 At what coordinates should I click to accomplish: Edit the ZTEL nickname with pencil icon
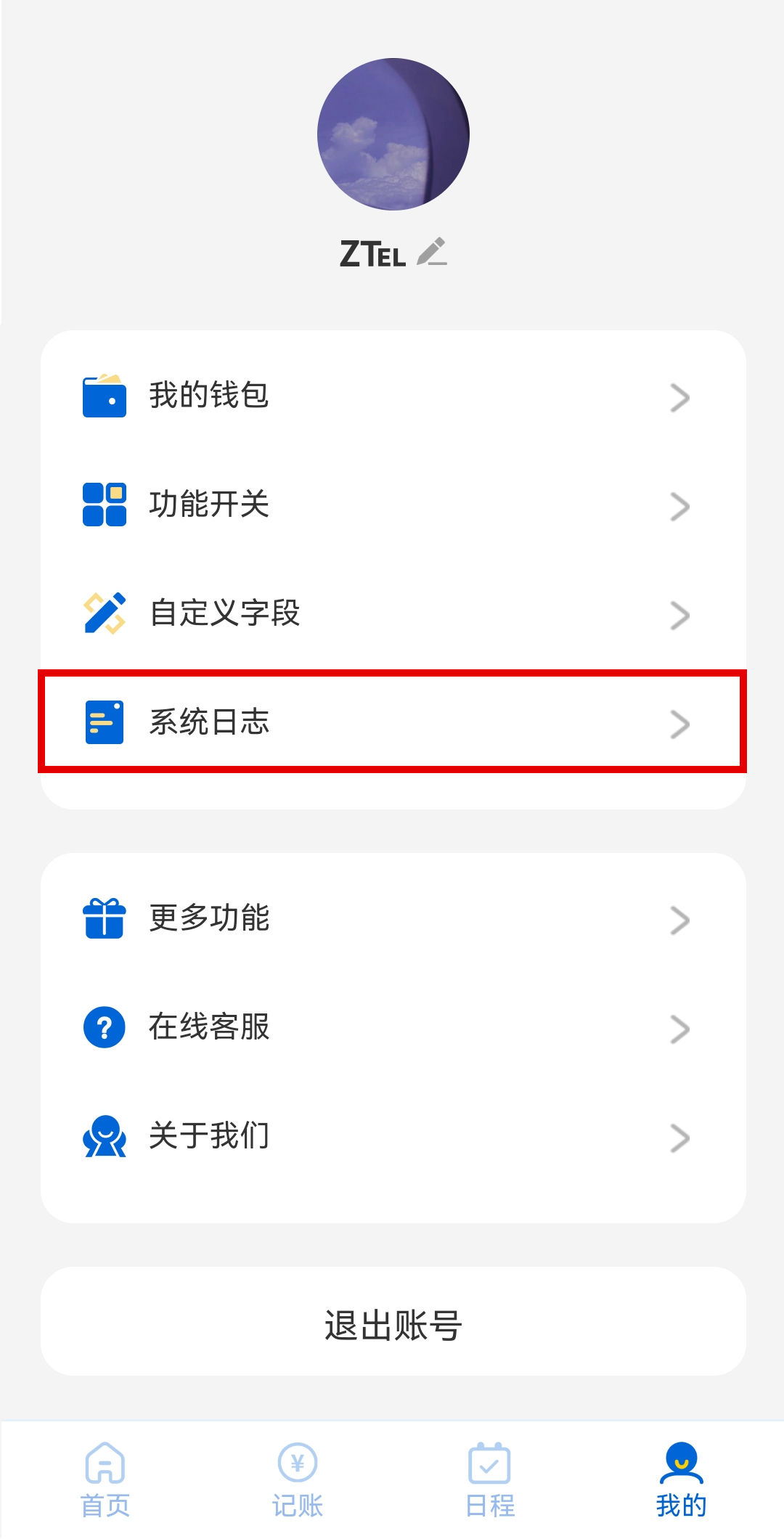pos(432,252)
